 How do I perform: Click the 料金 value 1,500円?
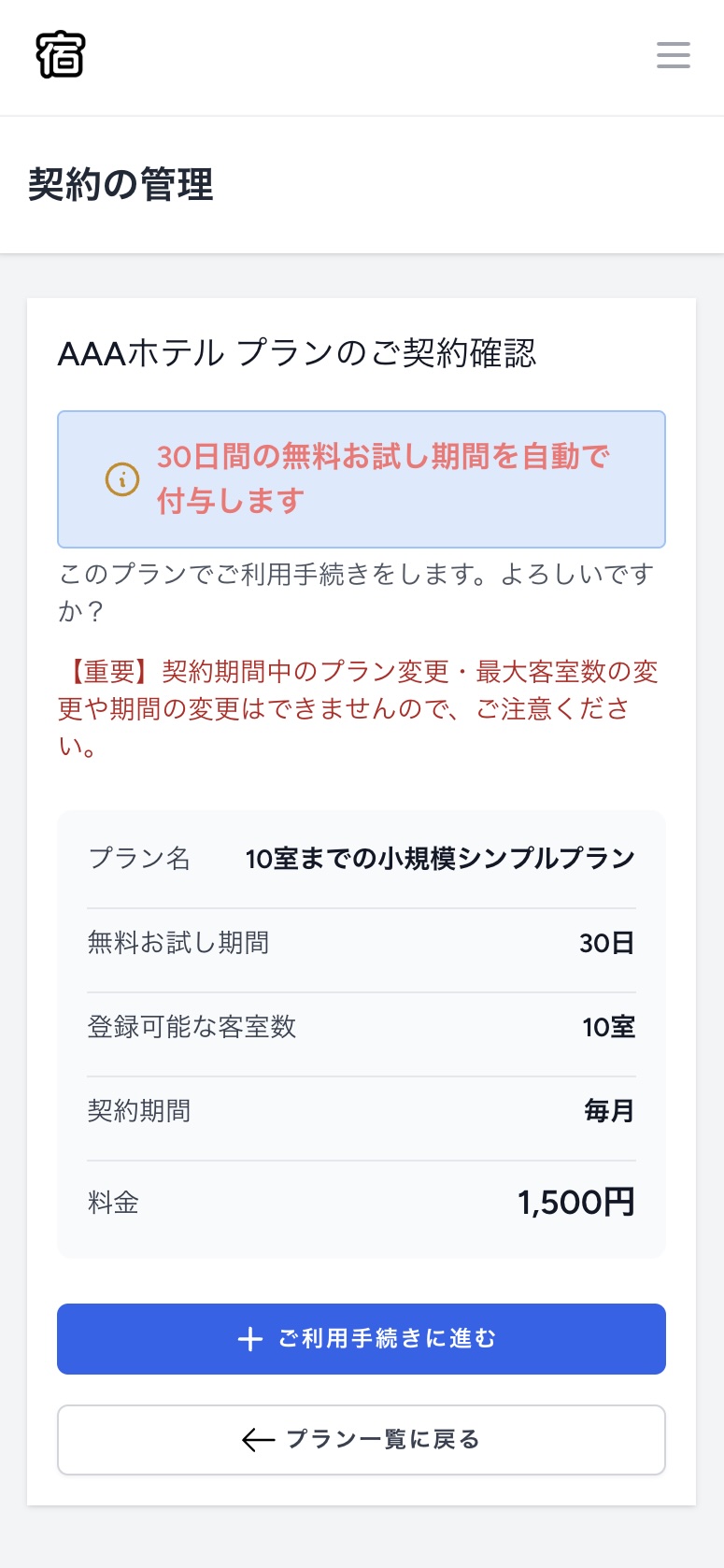pyautogui.click(x=576, y=1202)
